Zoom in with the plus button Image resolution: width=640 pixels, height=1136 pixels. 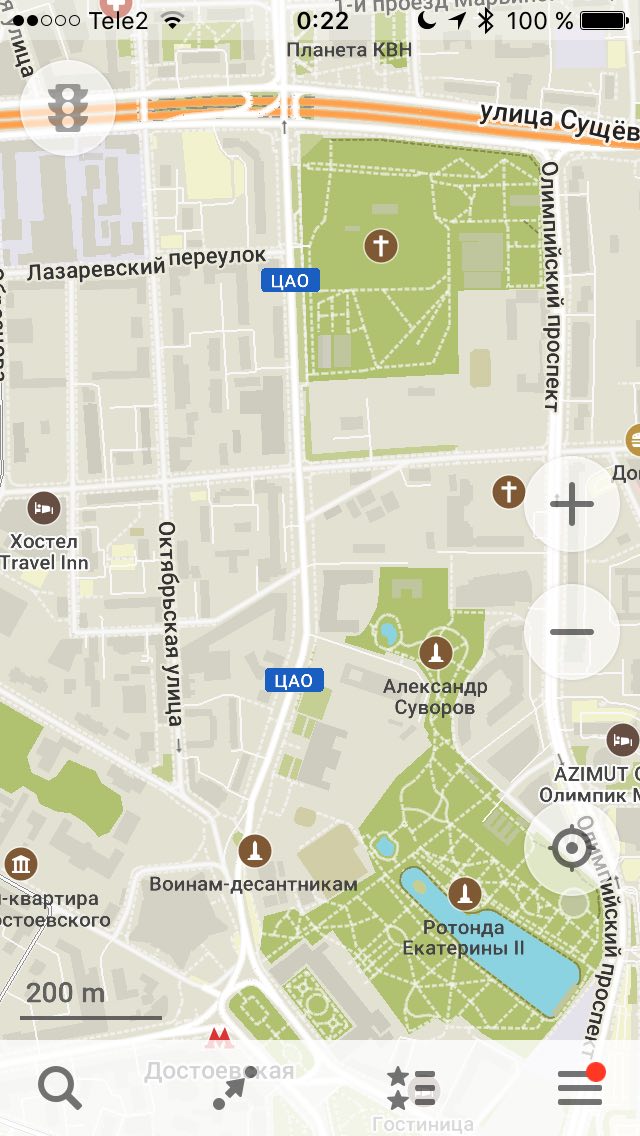pos(571,504)
